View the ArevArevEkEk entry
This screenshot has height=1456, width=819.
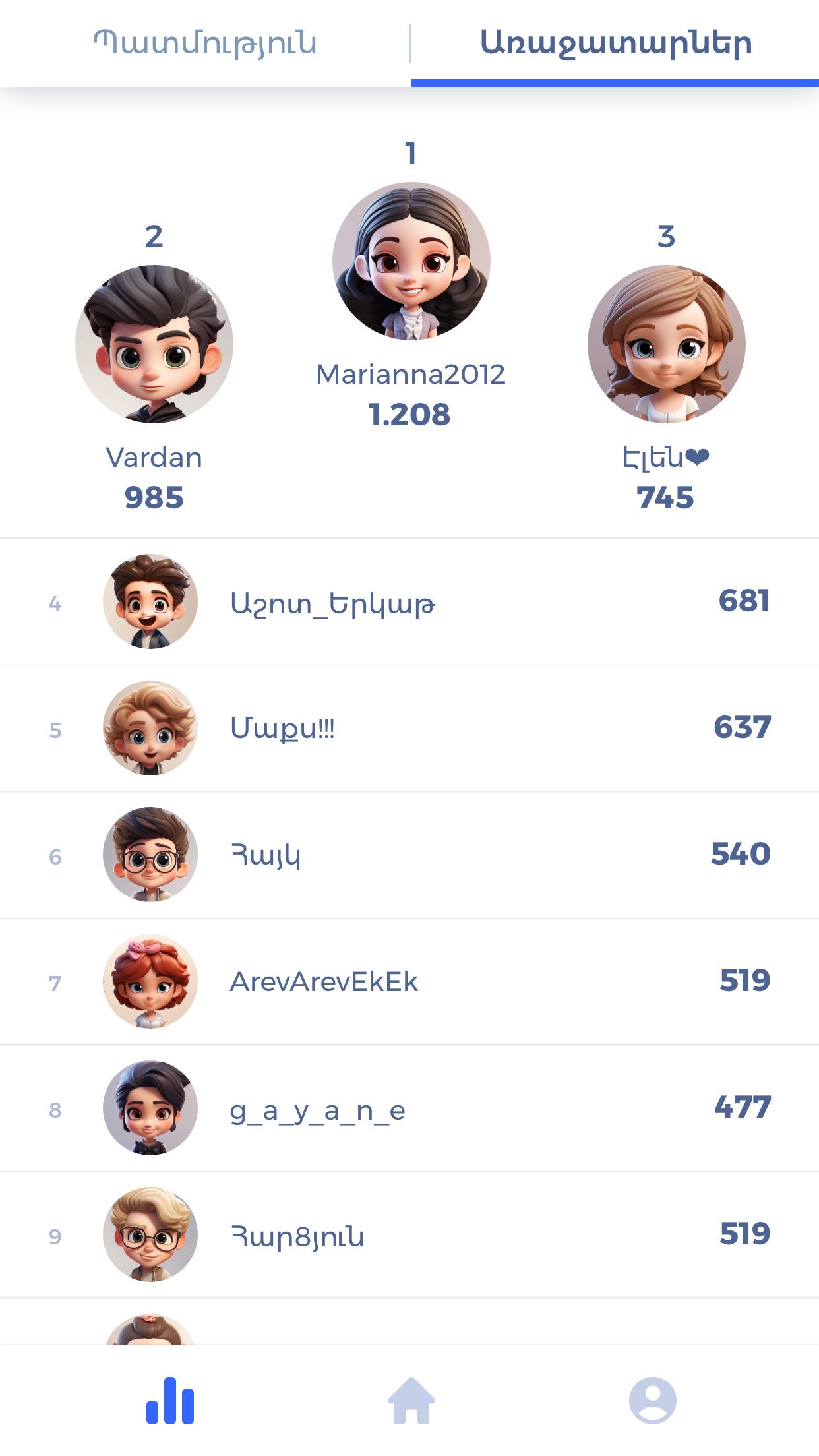[409, 982]
